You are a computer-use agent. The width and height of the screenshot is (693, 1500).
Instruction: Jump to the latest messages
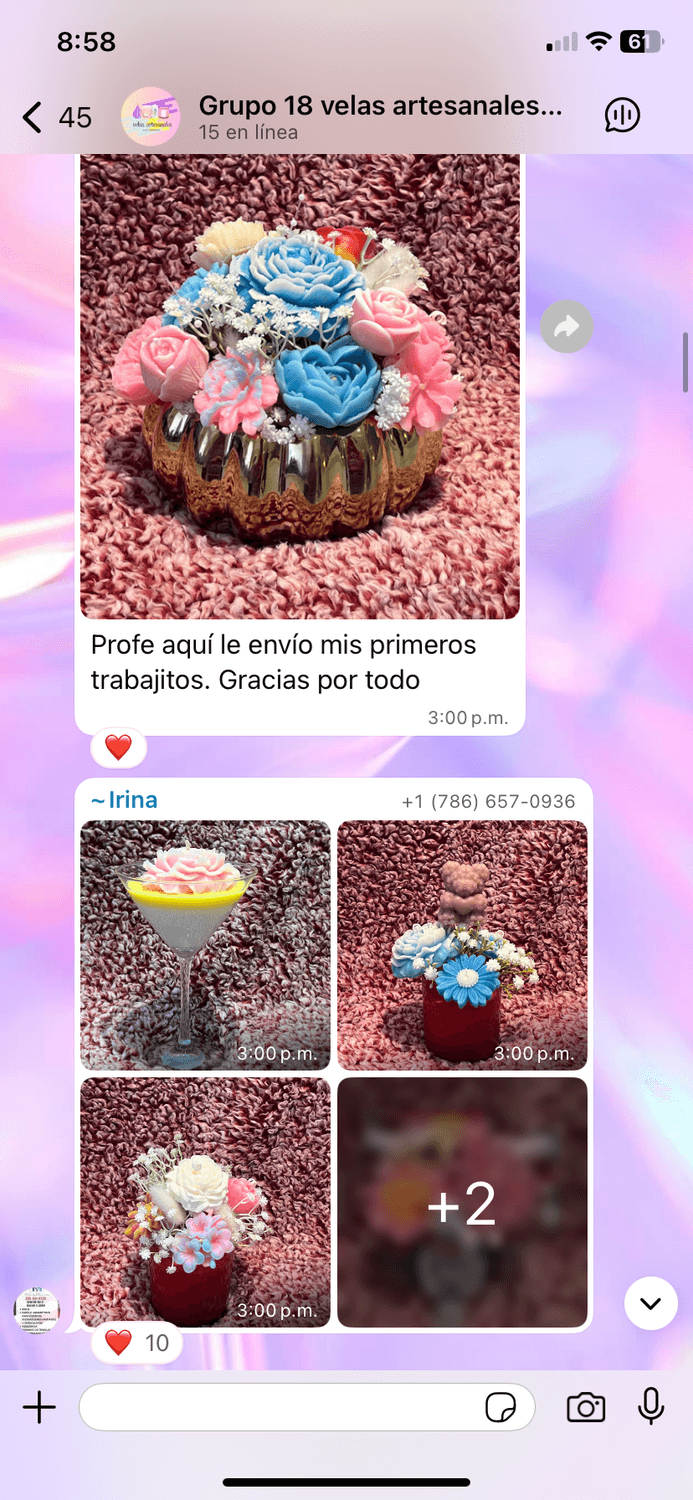pos(651,1303)
